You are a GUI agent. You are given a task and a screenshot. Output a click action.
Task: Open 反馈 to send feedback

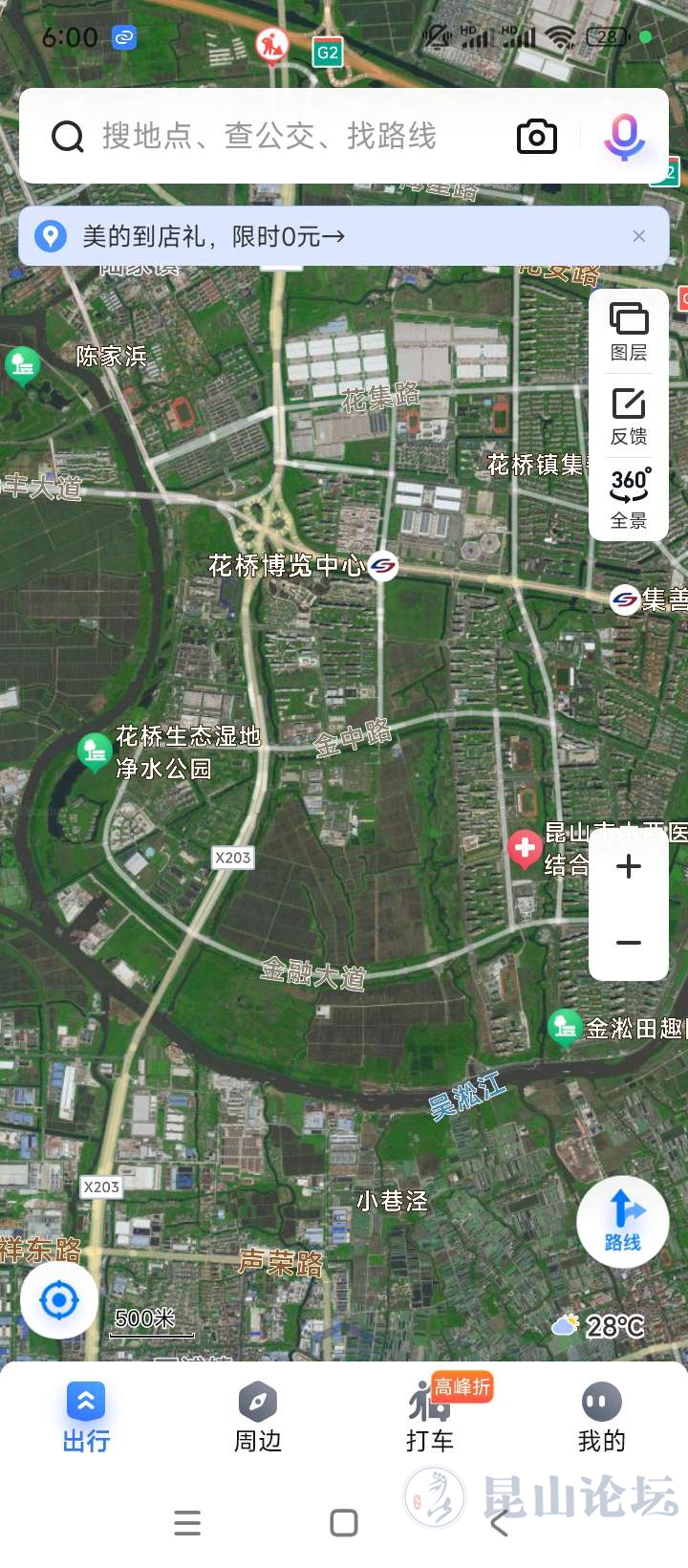(x=629, y=416)
